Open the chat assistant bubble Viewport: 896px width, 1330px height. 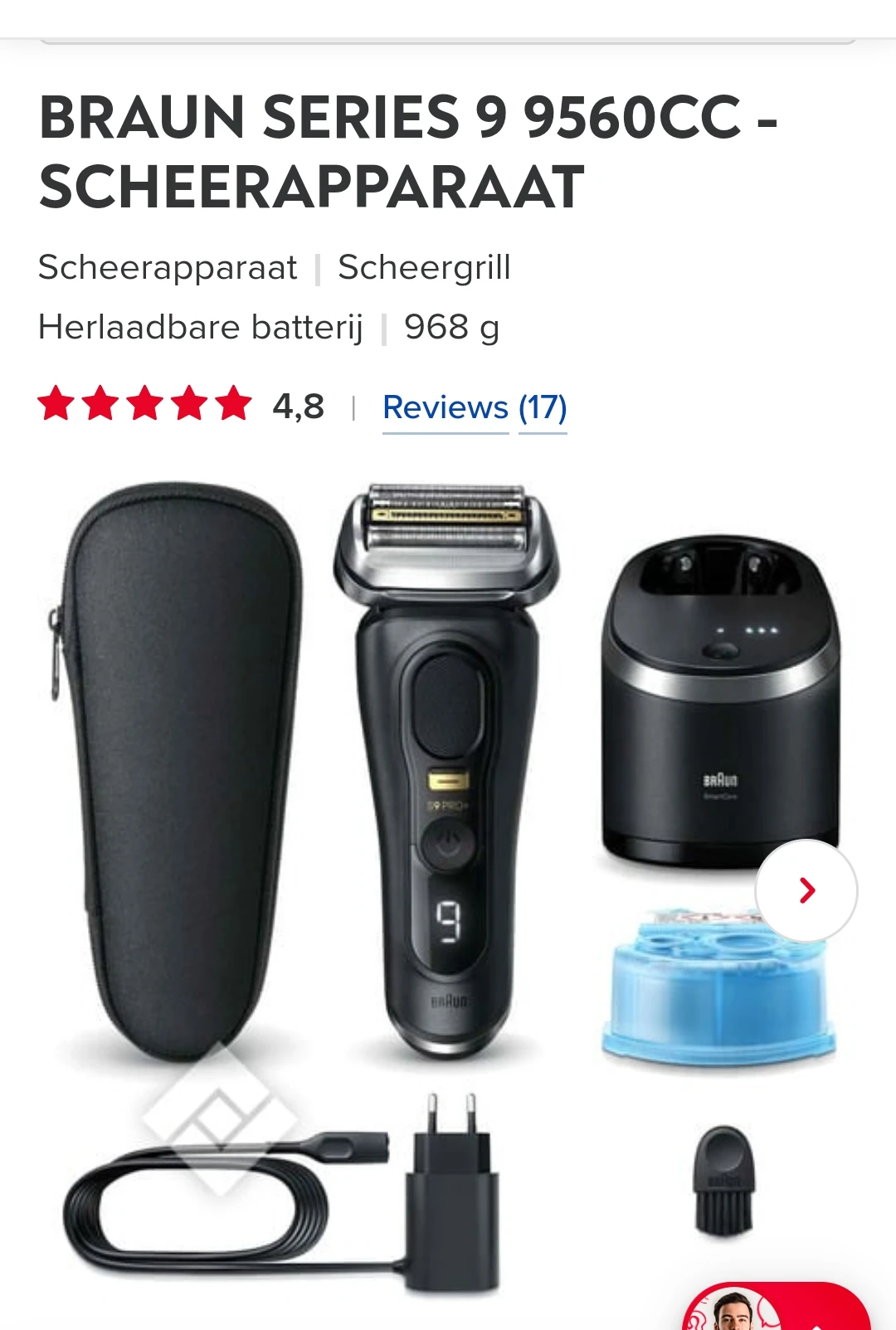[x=775, y=1308]
